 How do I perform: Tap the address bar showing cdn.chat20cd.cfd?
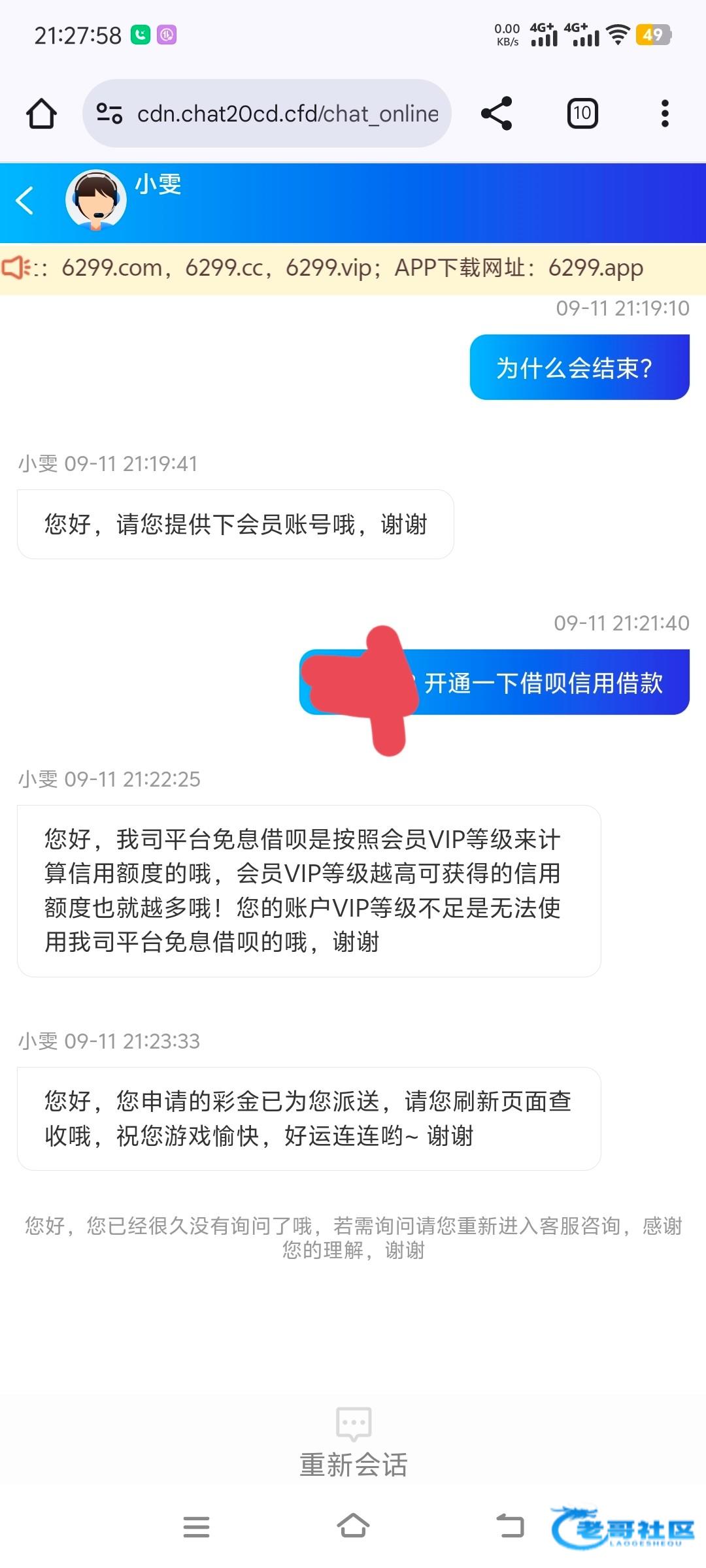[267, 114]
